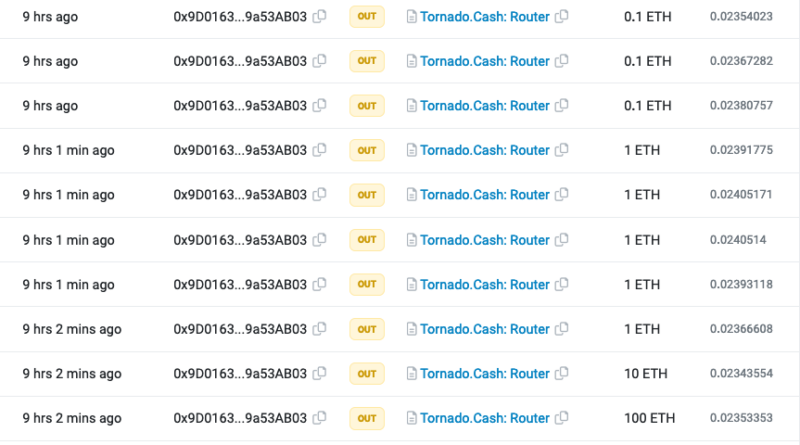800x445 pixels.
Task: Copy Tornado.Cash: Router address in the 0.02391775 fee row
Action: tap(562, 150)
